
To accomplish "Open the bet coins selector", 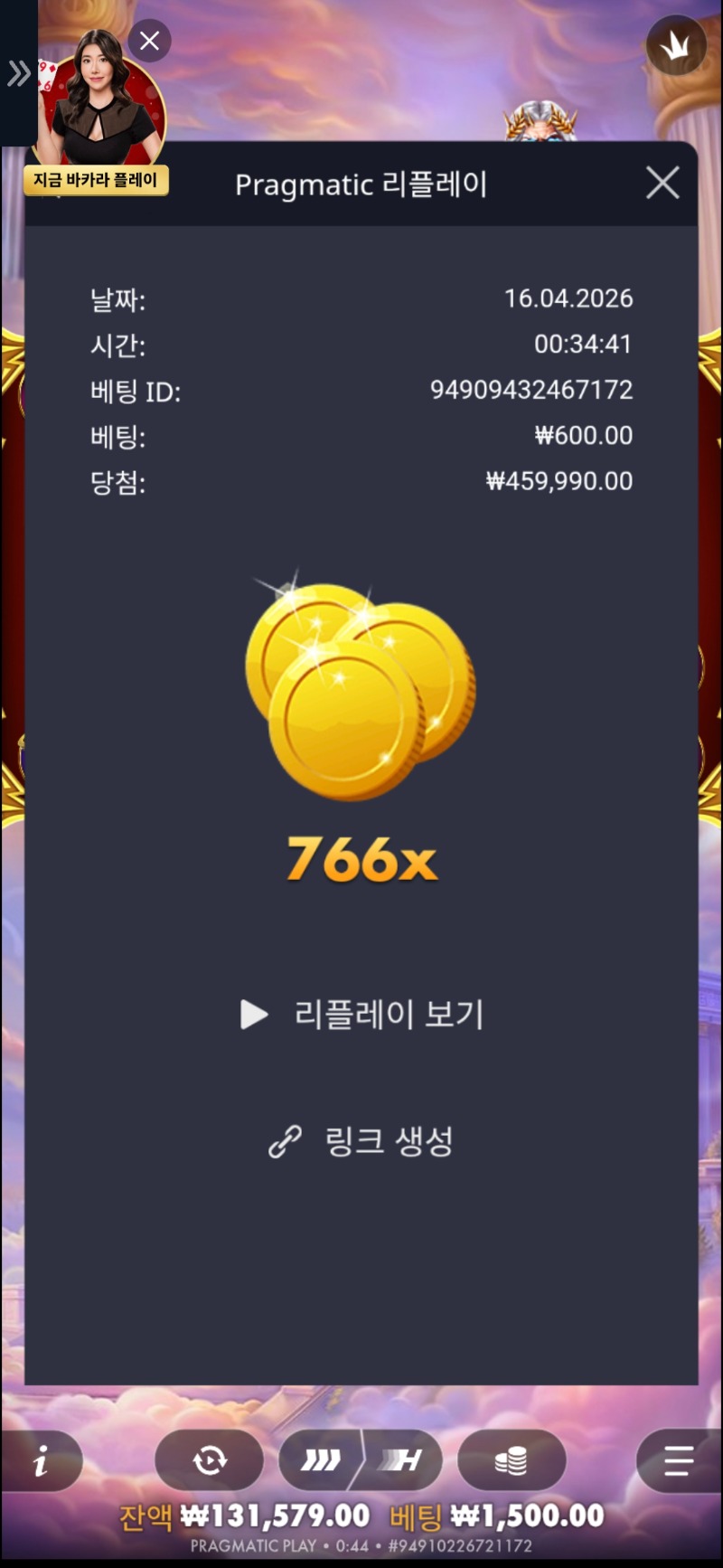I will 512,1460.
